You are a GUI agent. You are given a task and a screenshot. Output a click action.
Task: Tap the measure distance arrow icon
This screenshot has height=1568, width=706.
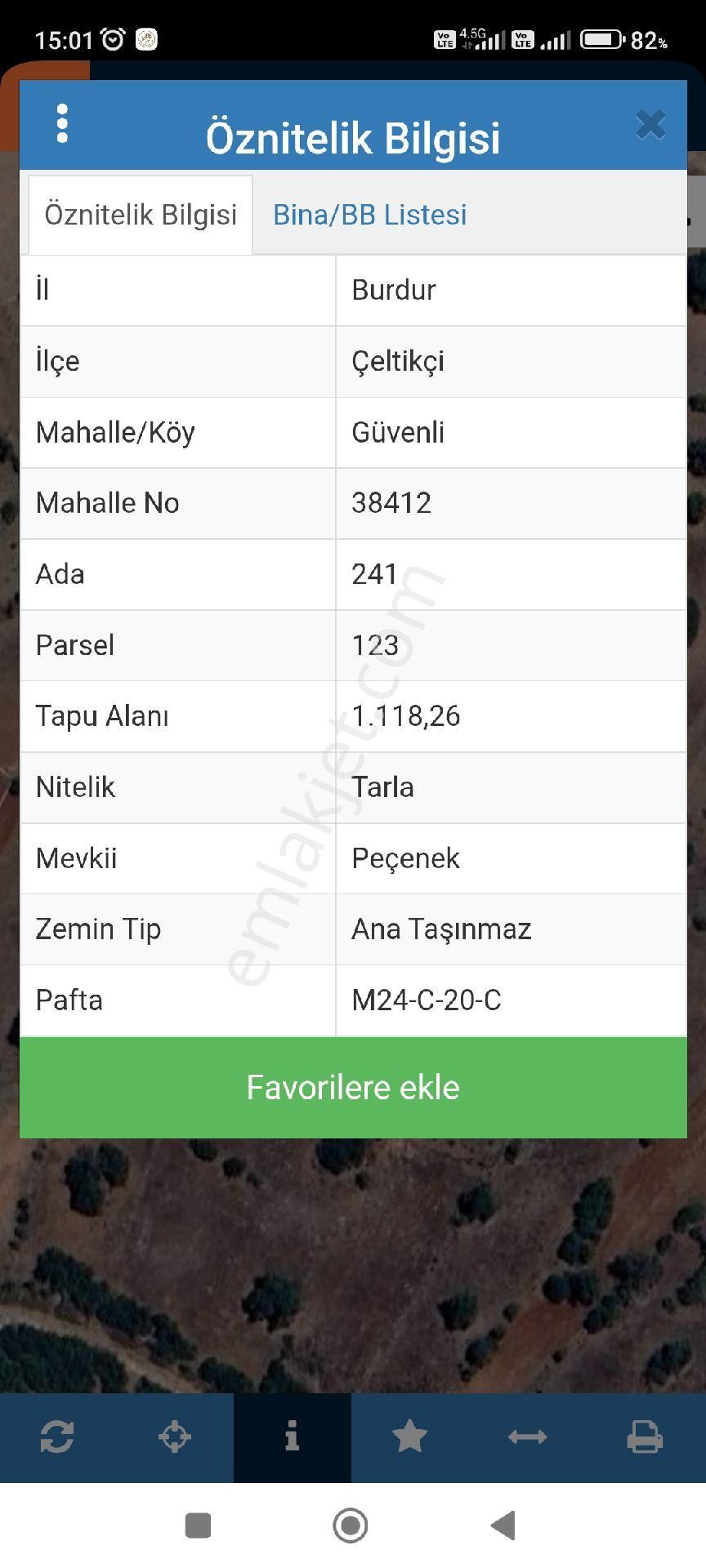(527, 1437)
